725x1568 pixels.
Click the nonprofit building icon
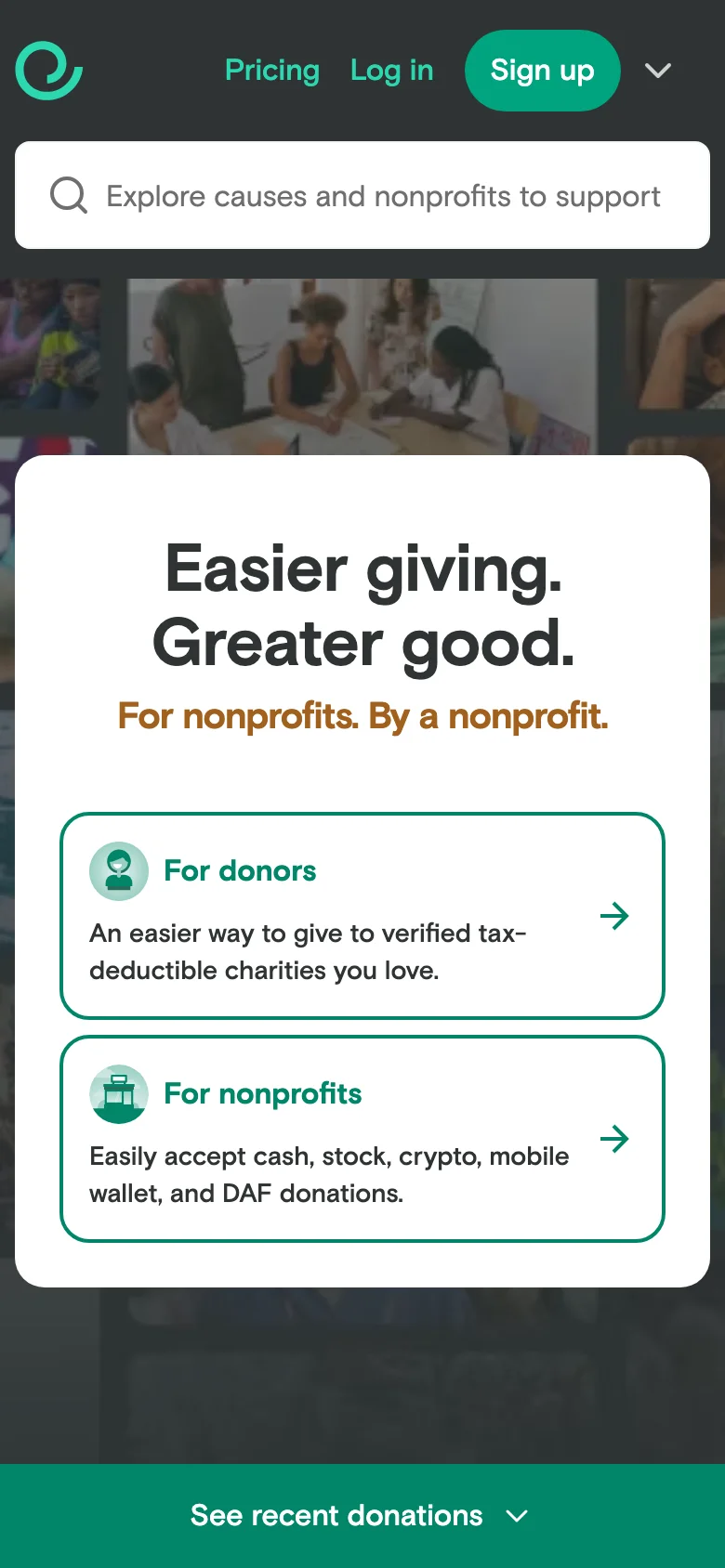pyautogui.click(x=118, y=1093)
